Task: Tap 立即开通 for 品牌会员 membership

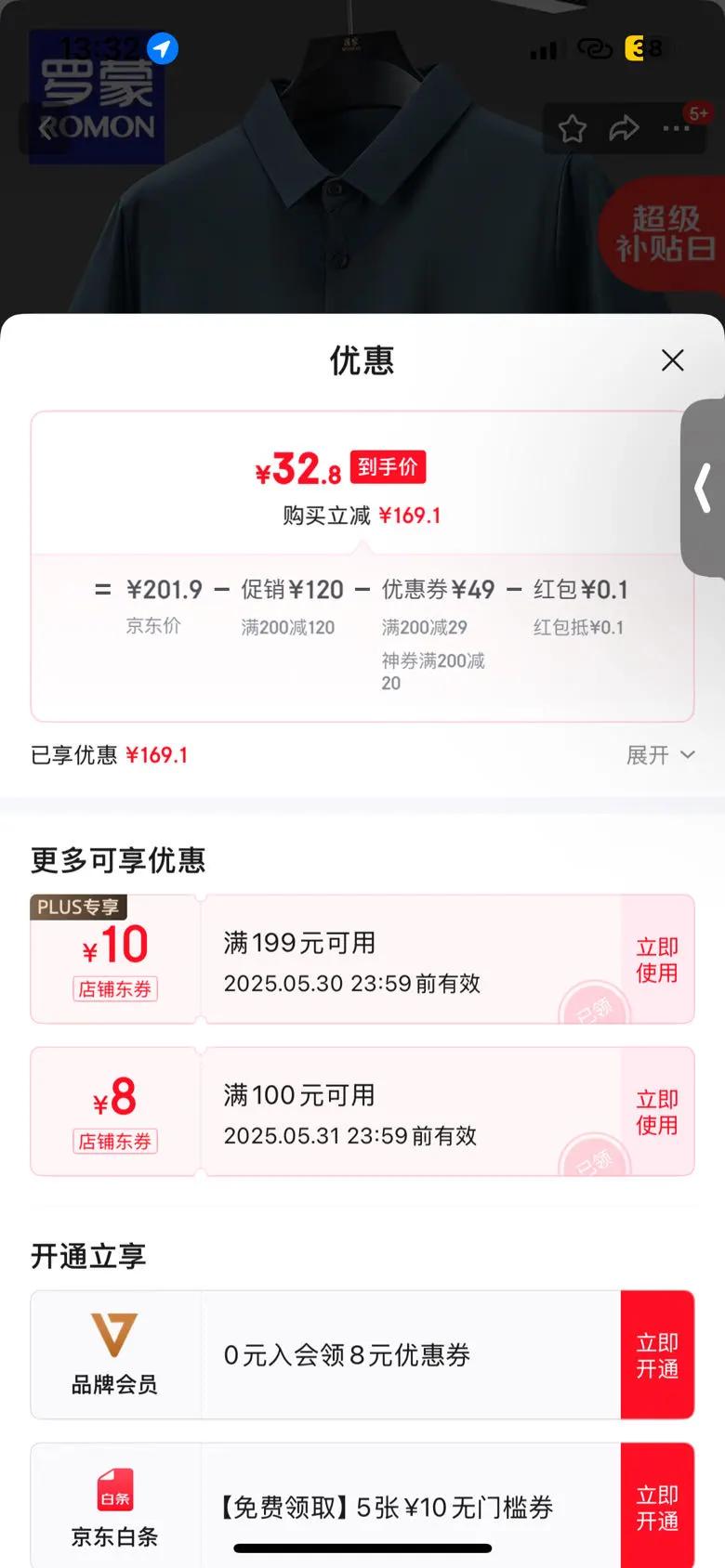Action: pyautogui.click(x=656, y=1355)
